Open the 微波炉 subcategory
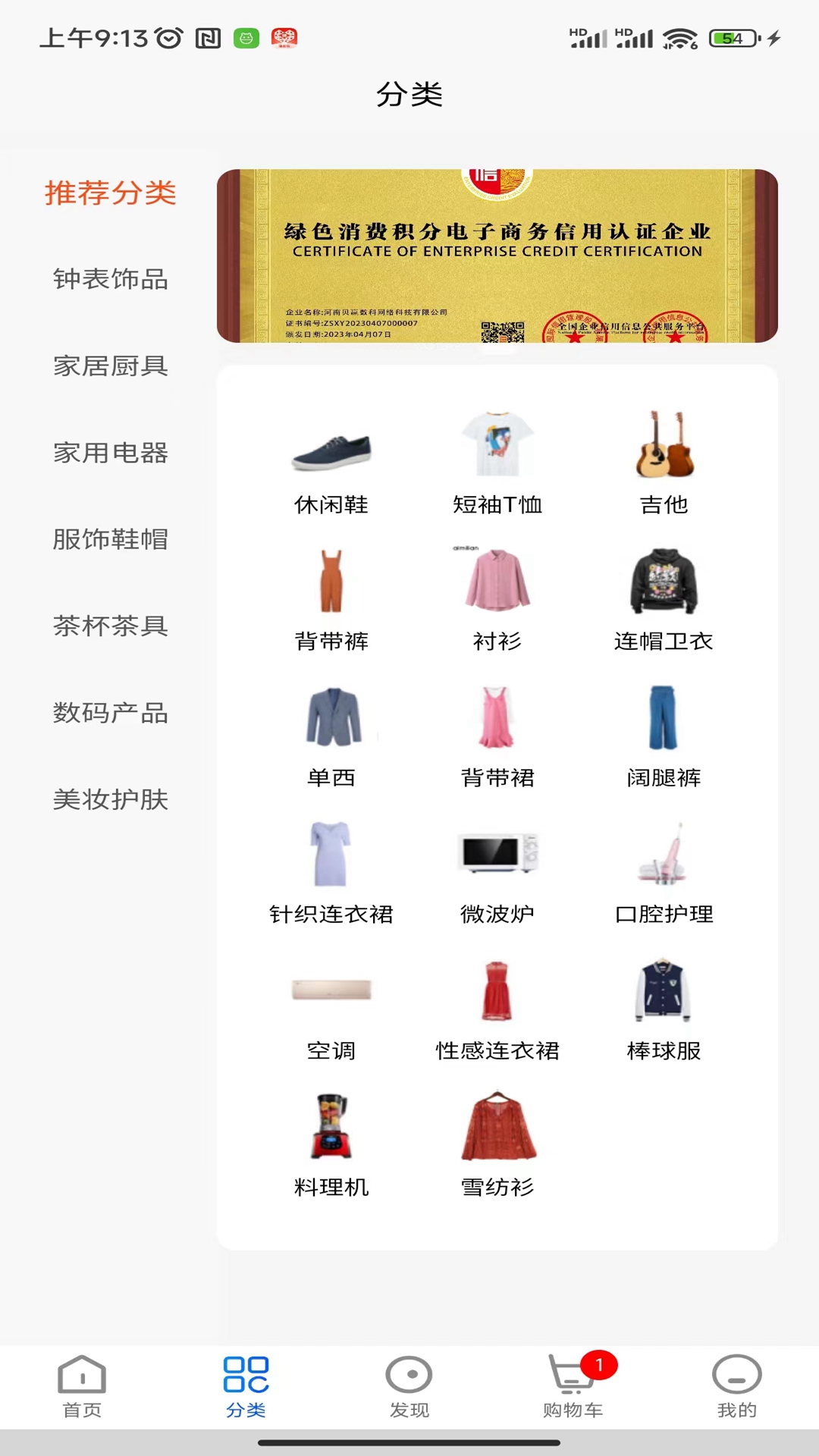The image size is (819, 1456). click(497, 872)
